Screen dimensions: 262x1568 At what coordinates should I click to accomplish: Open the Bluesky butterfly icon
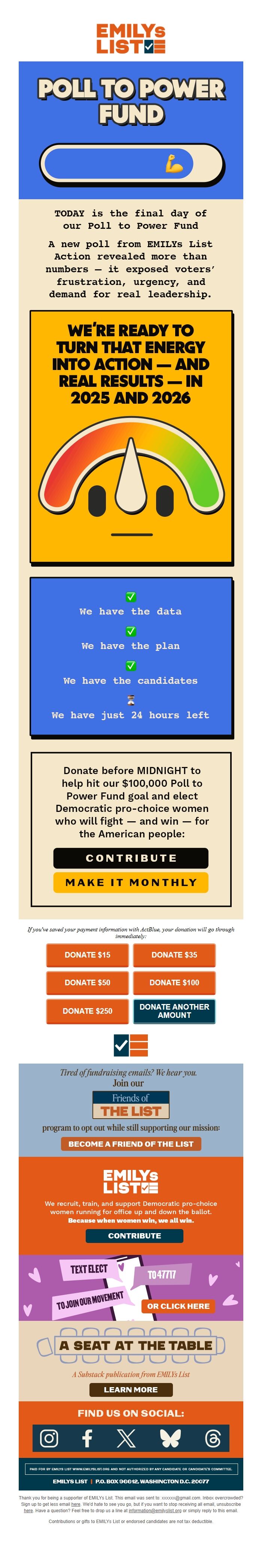coord(170,1438)
